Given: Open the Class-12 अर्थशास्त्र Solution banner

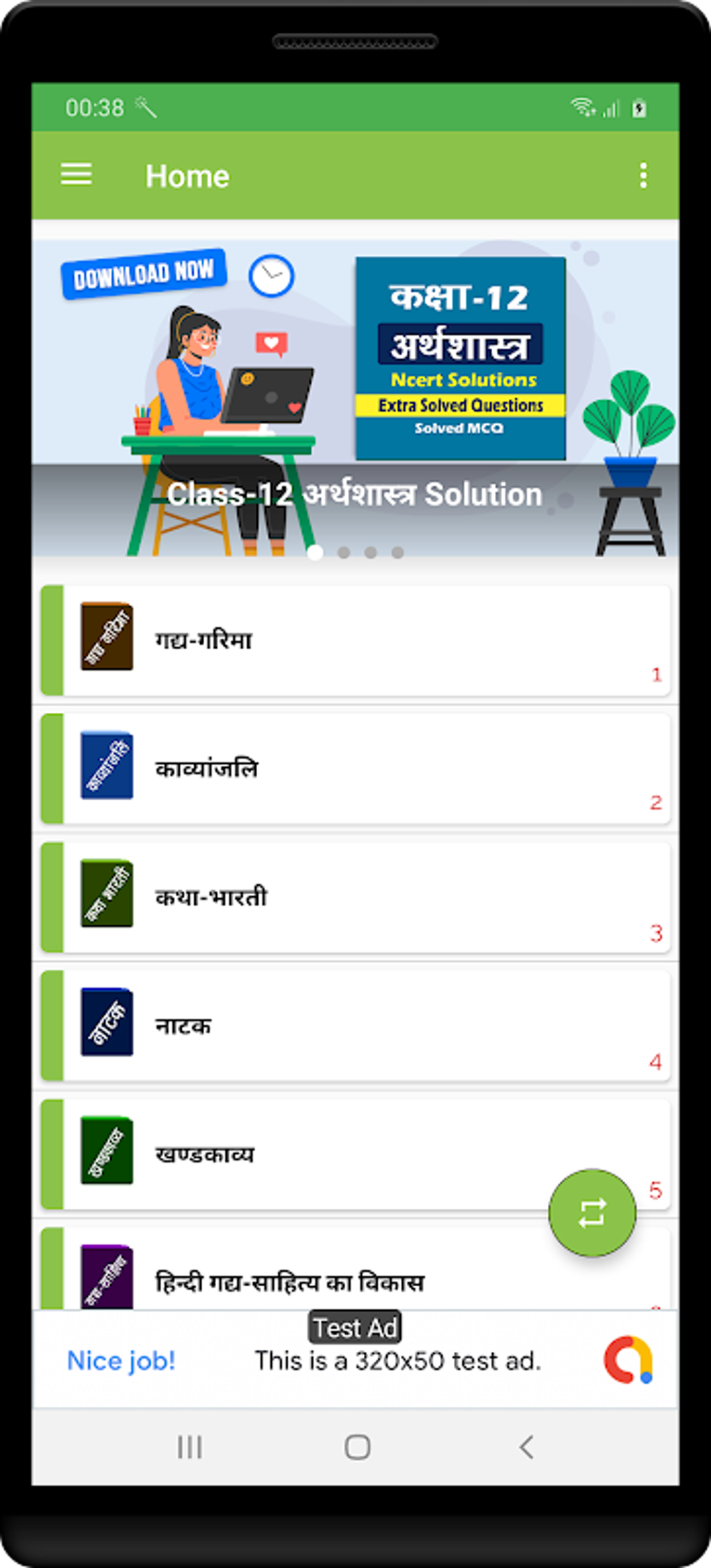Looking at the screenshot, I should [x=355, y=398].
